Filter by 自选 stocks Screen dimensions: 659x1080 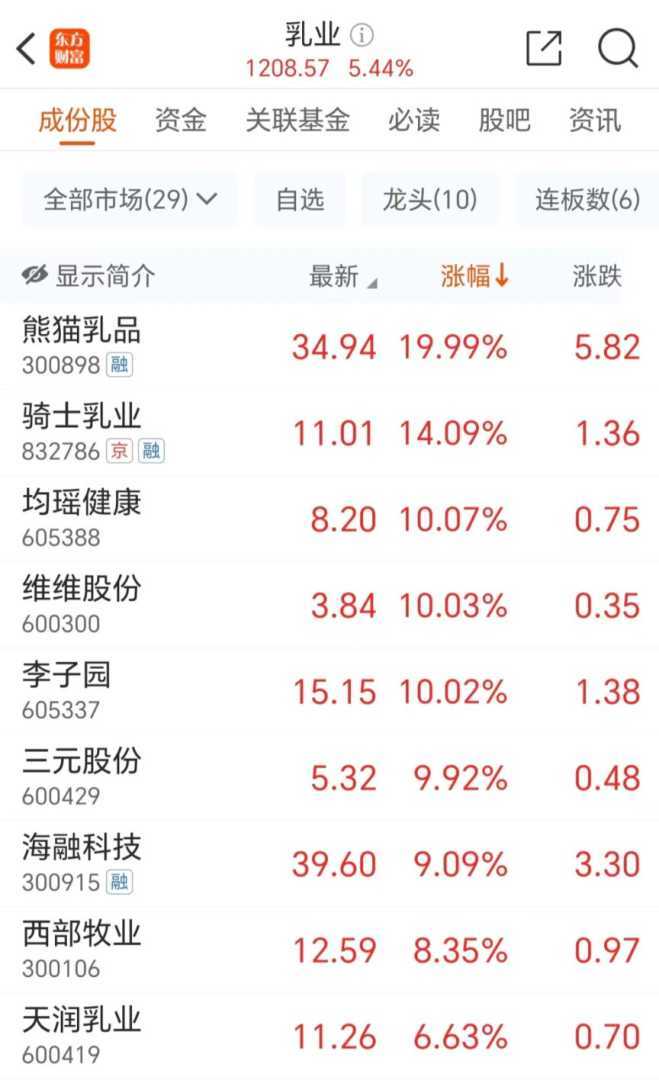300,199
